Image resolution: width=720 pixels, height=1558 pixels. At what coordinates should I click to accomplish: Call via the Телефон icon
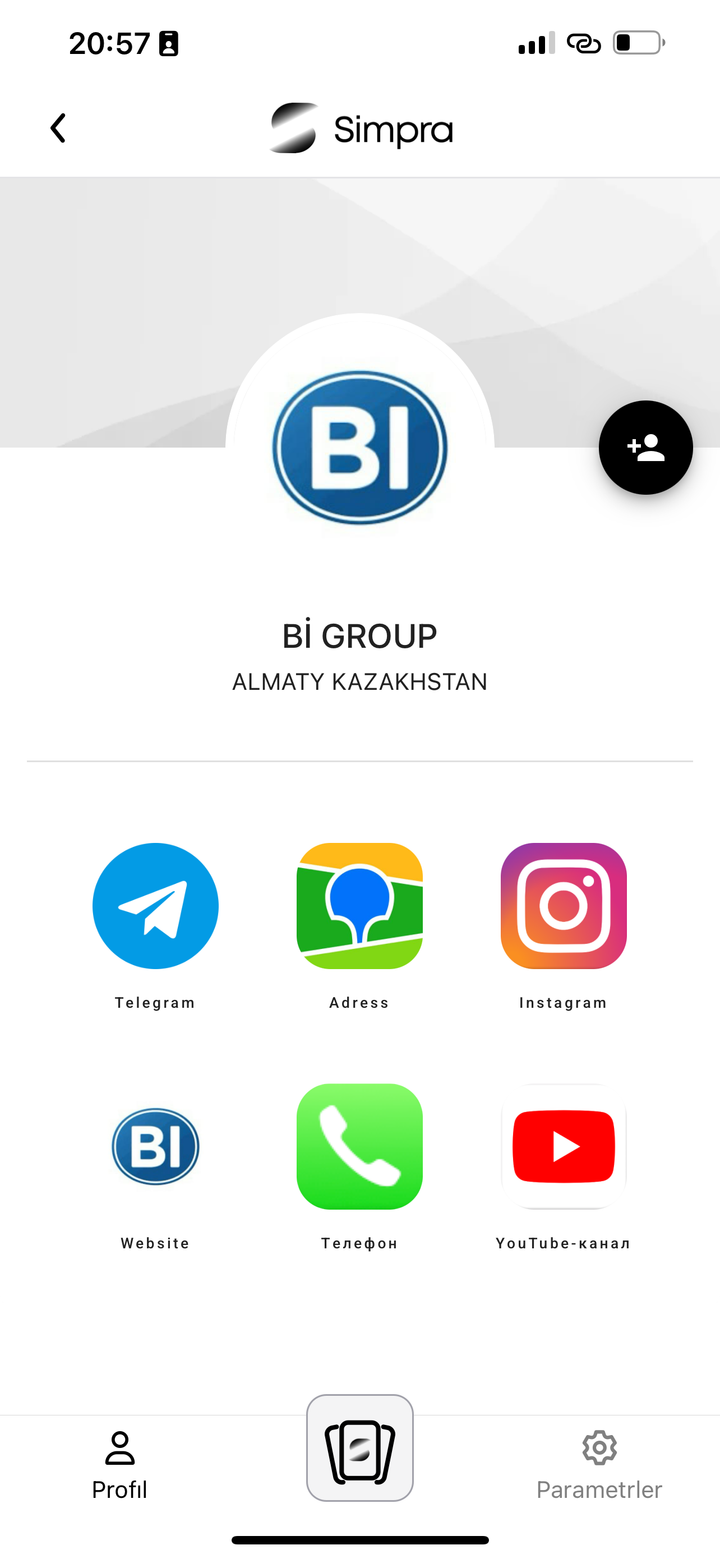[x=360, y=1147]
